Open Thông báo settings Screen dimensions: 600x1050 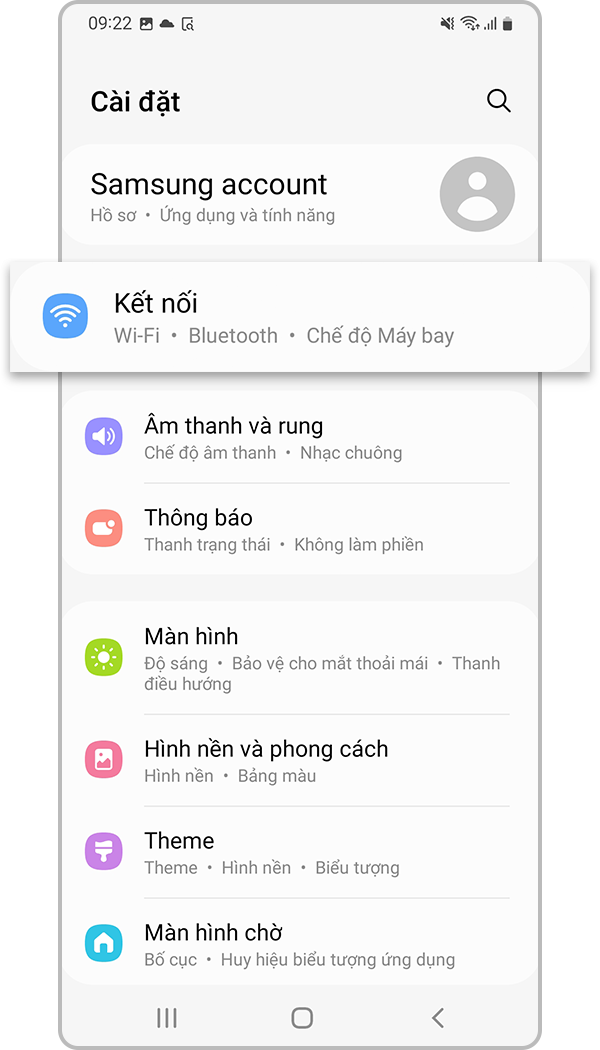click(300, 530)
